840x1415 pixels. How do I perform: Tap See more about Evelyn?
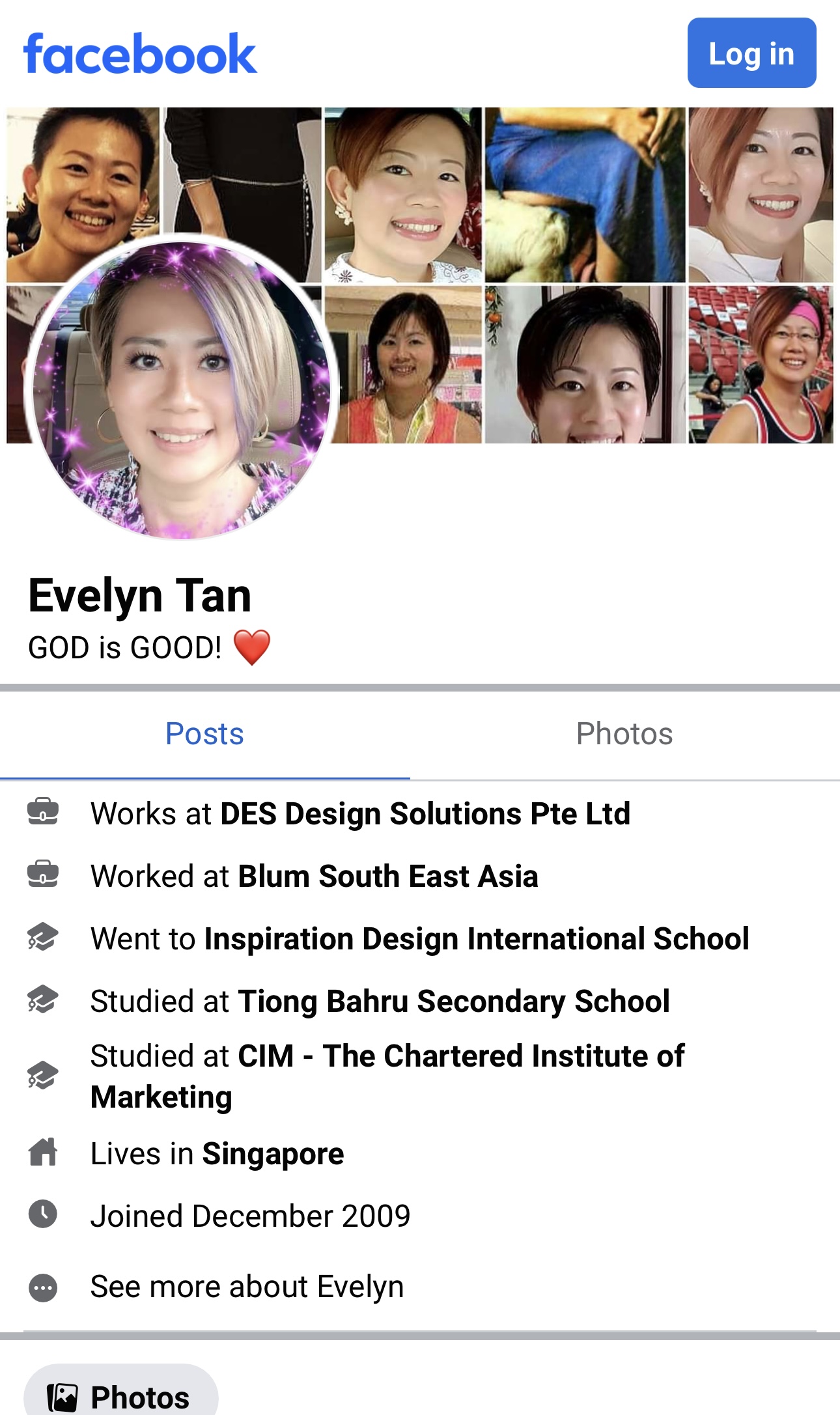(x=247, y=1287)
